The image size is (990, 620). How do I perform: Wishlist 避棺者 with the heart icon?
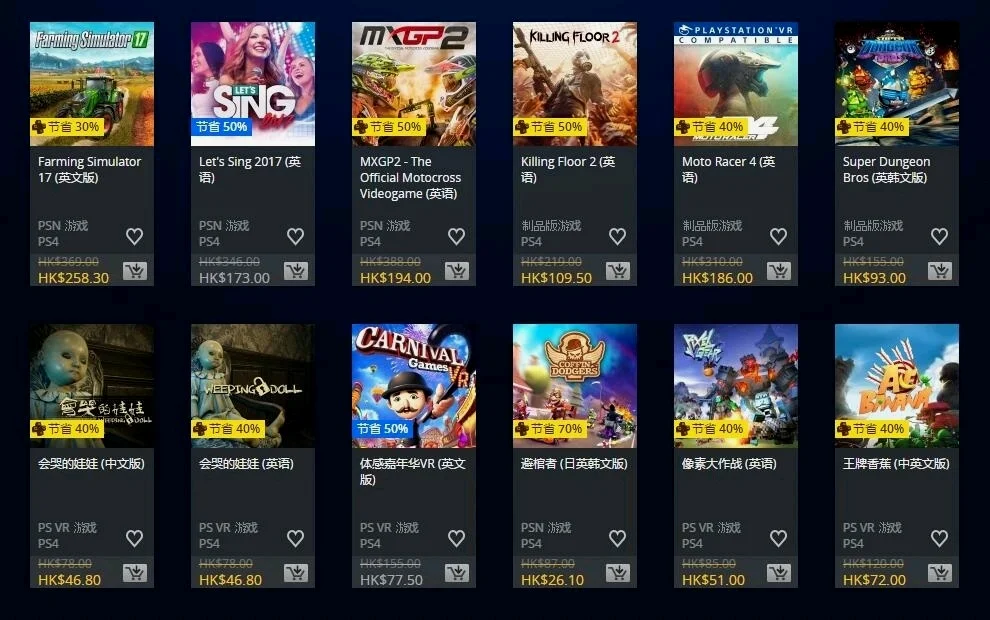(x=617, y=539)
